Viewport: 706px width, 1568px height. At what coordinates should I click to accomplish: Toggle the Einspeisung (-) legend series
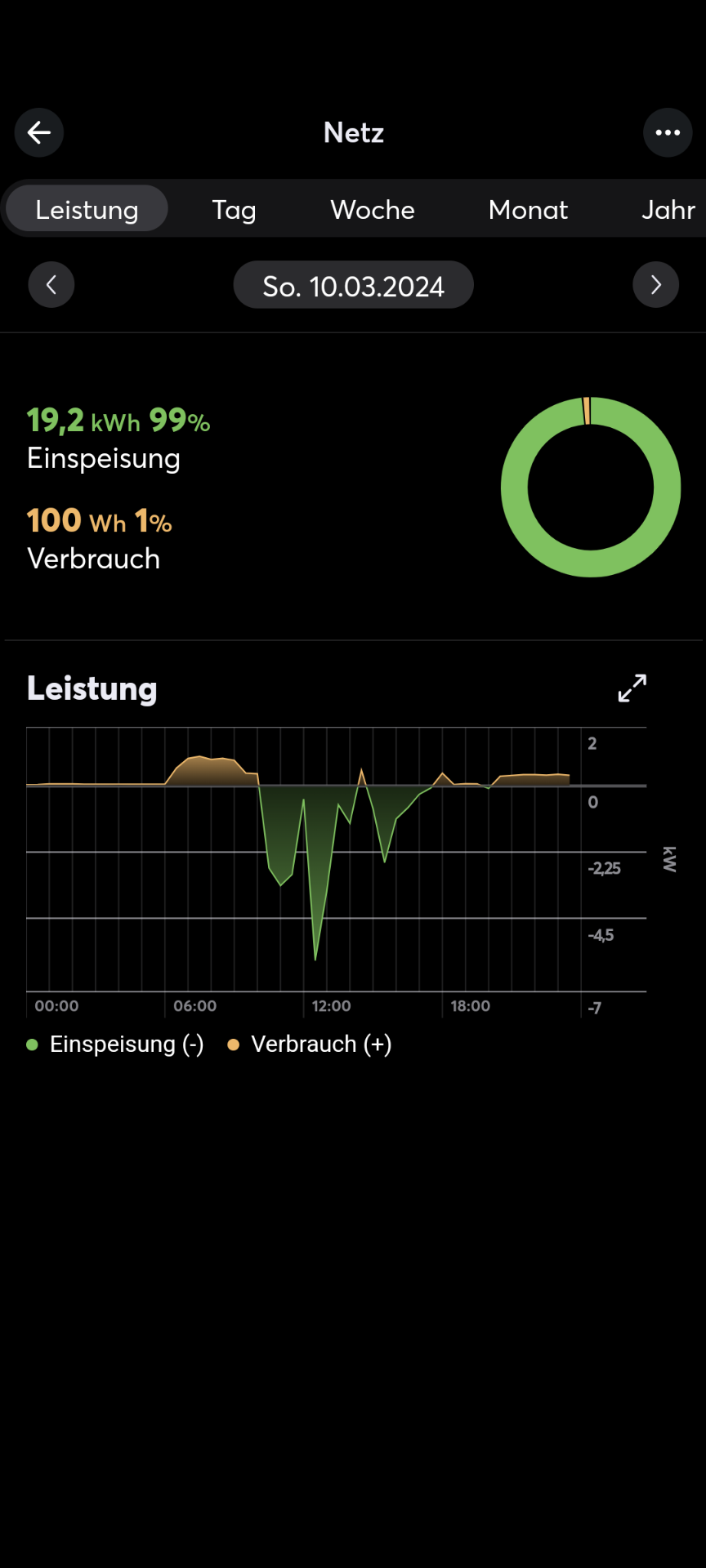(115, 1045)
